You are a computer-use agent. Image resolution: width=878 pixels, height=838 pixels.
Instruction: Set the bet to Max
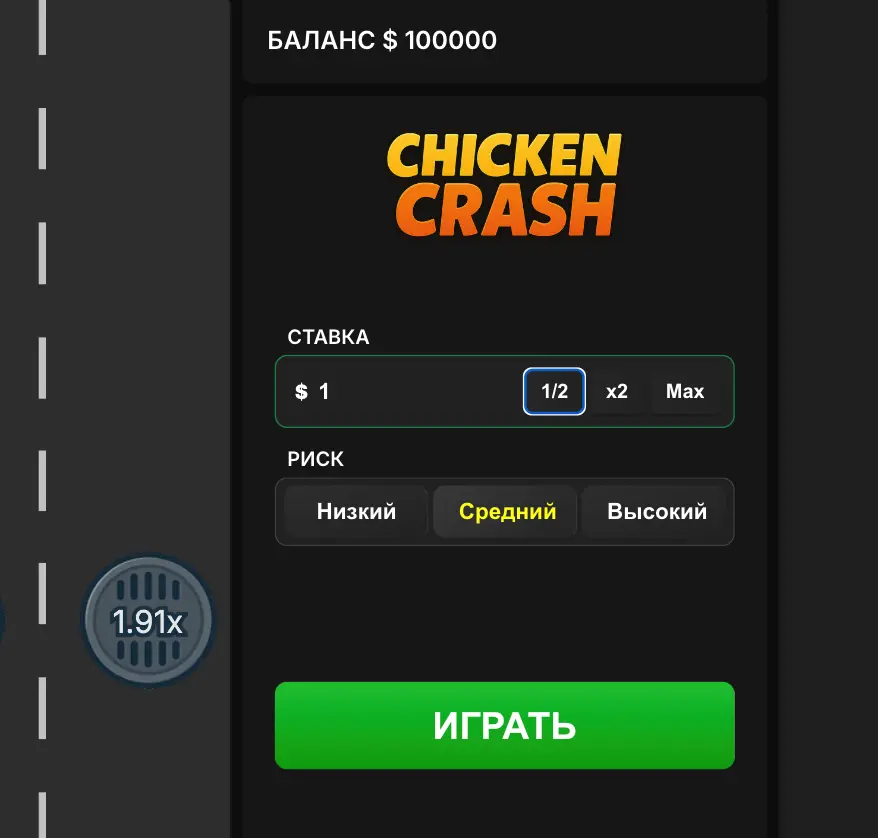tap(685, 392)
